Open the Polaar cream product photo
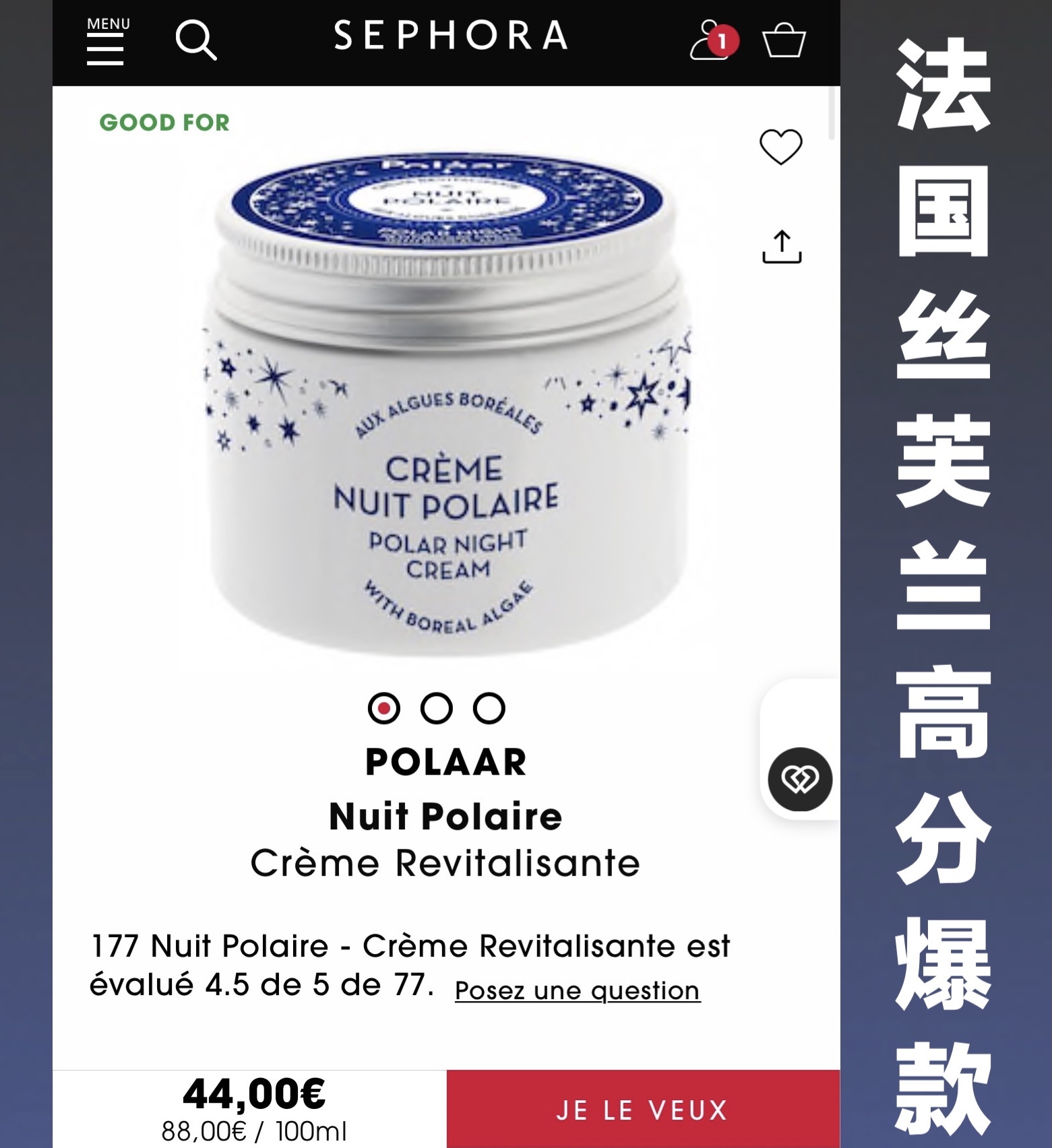Viewport: 1052px width, 1148px height. click(x=447, y=404)
